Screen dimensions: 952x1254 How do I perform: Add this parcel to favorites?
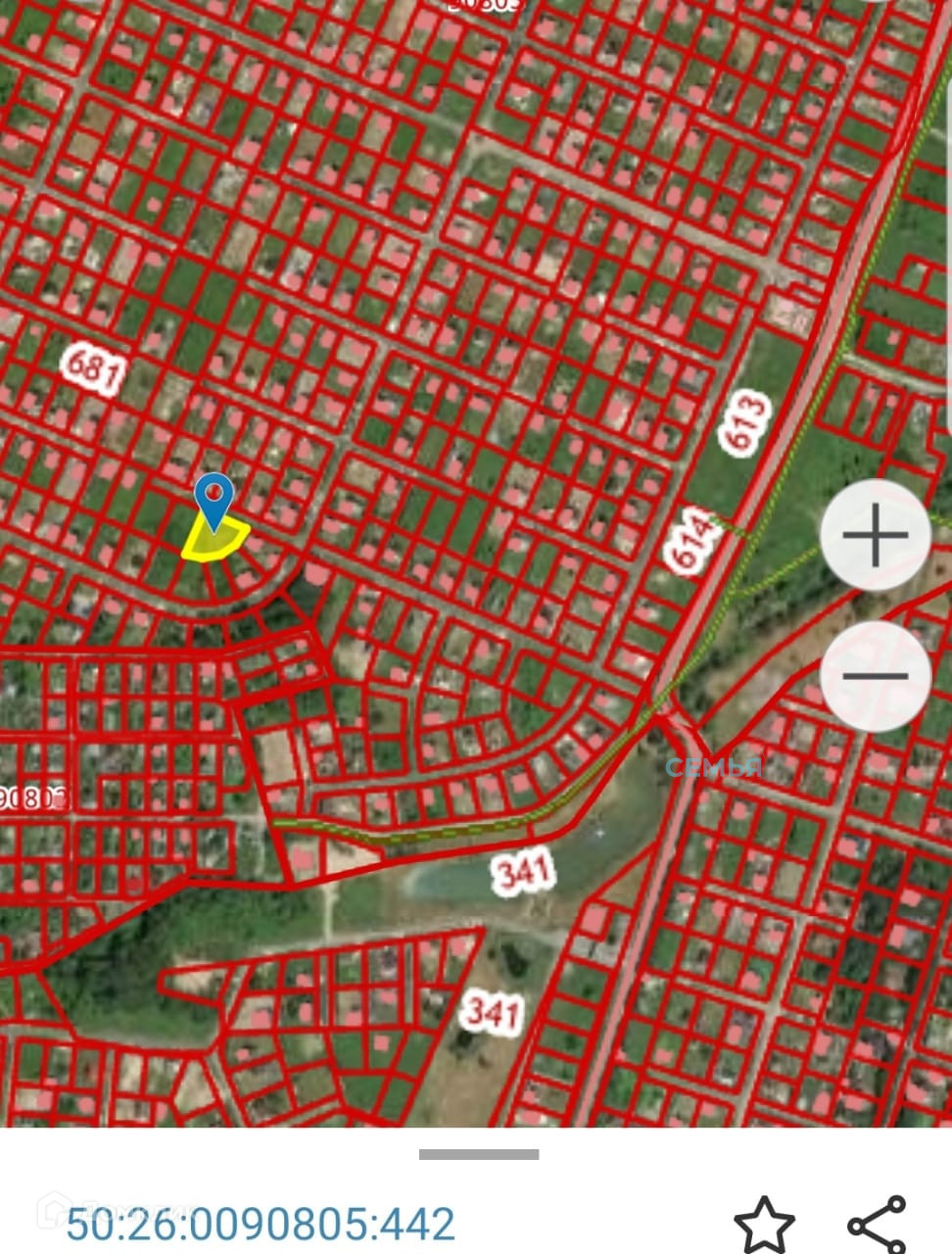coord(764,1224)
